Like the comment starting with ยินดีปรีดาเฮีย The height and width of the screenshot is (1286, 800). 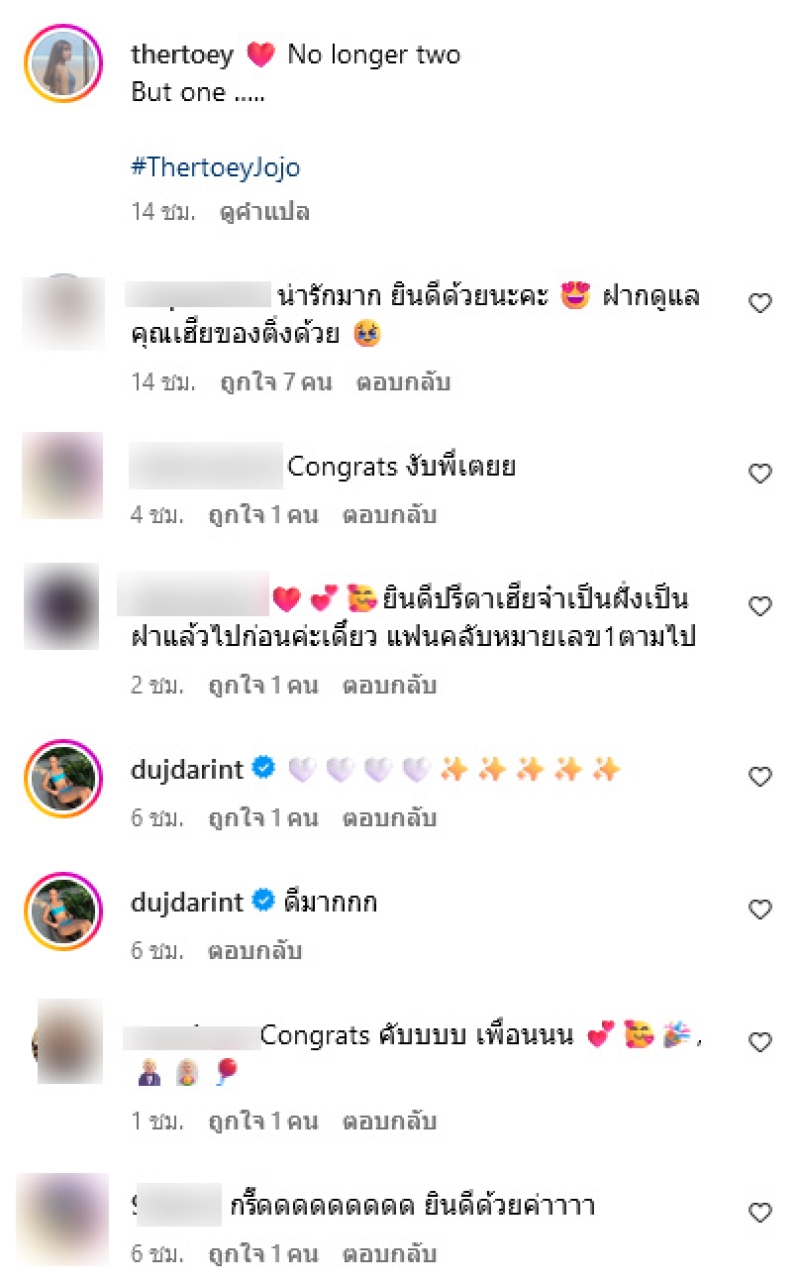[x=761, y=606]
